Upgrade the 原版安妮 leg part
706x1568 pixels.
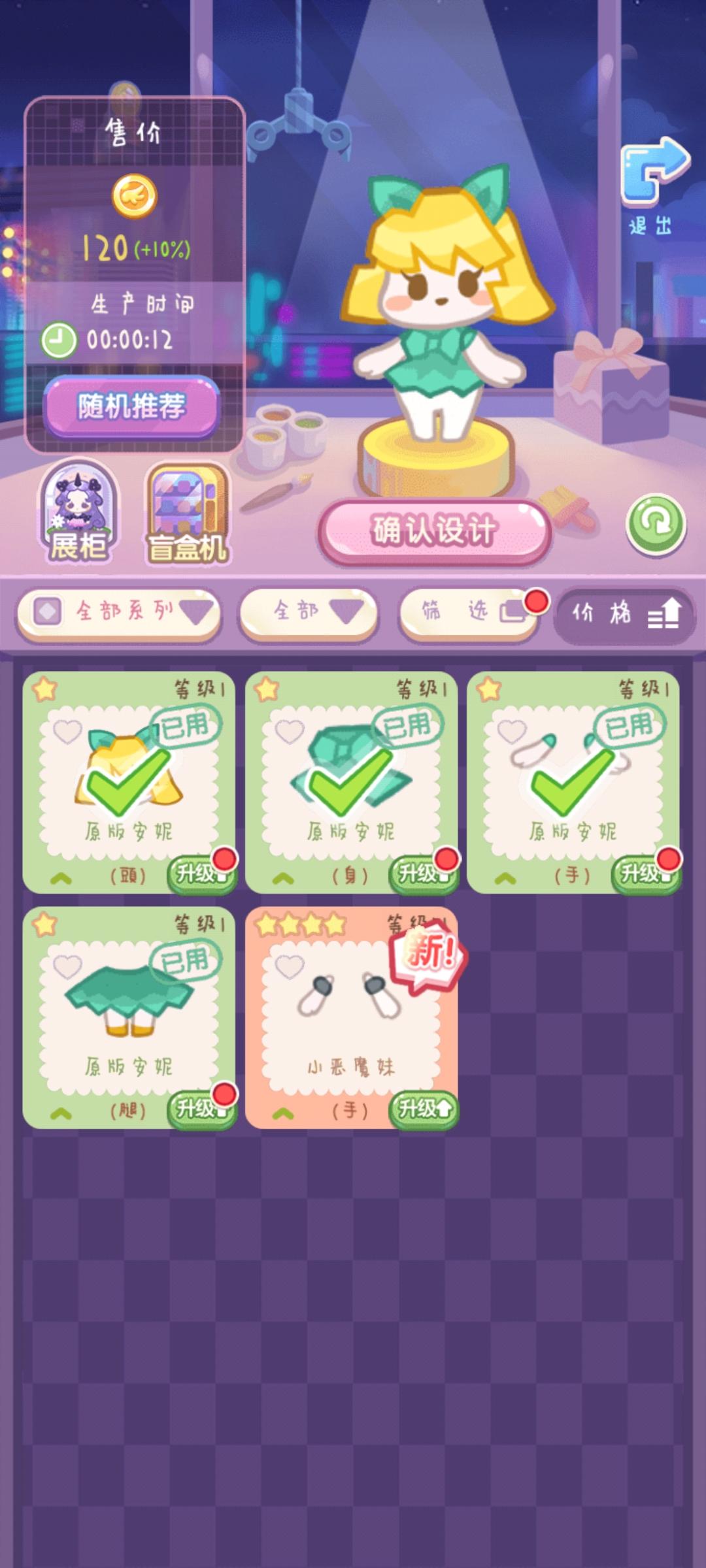pos(199,1109)
